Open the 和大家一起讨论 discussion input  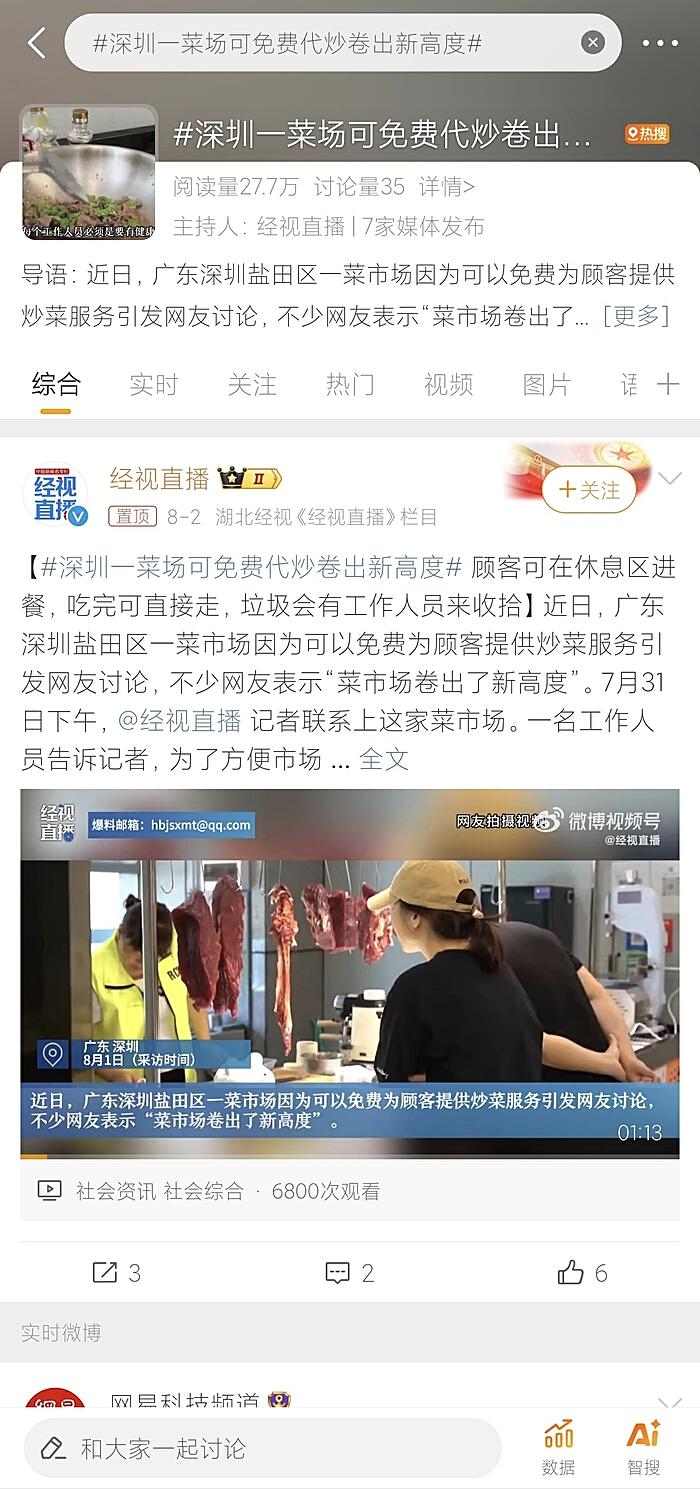pos(260,1448)
